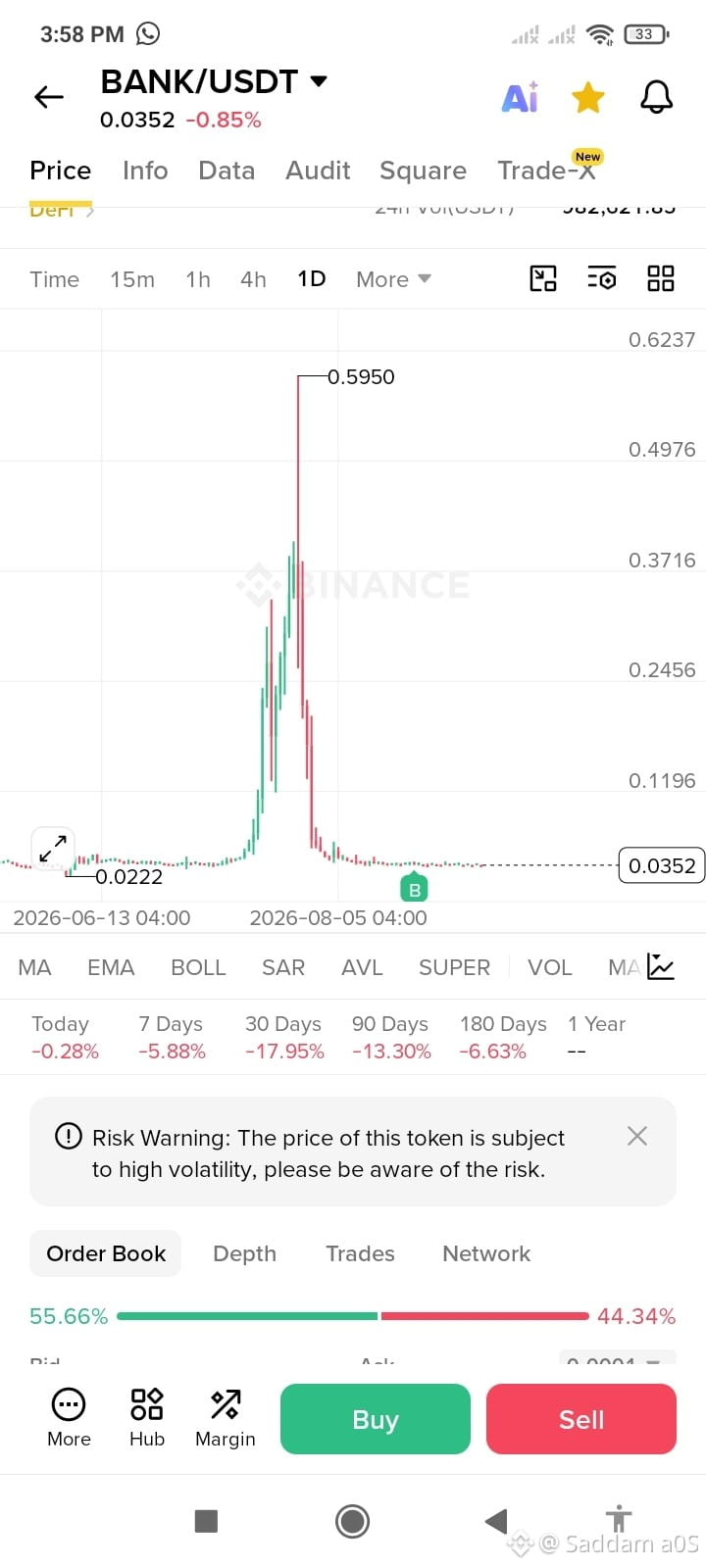Image resolution: width=706 pixels, height=1568 pixels.
Task: Open price alerts bell
Action: point(656,97)
